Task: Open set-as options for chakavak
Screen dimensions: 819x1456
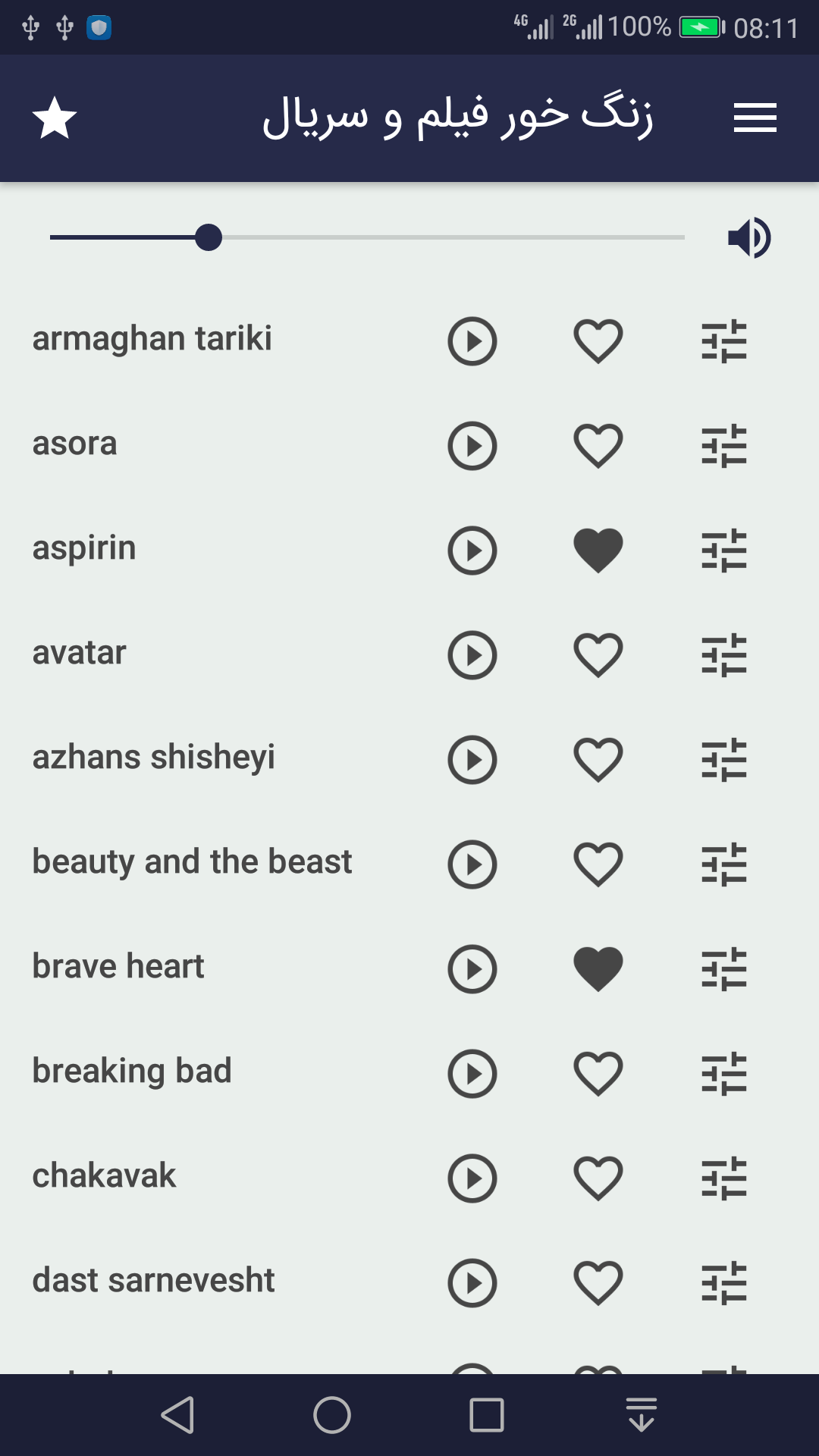Action: tap(723, 1178)
